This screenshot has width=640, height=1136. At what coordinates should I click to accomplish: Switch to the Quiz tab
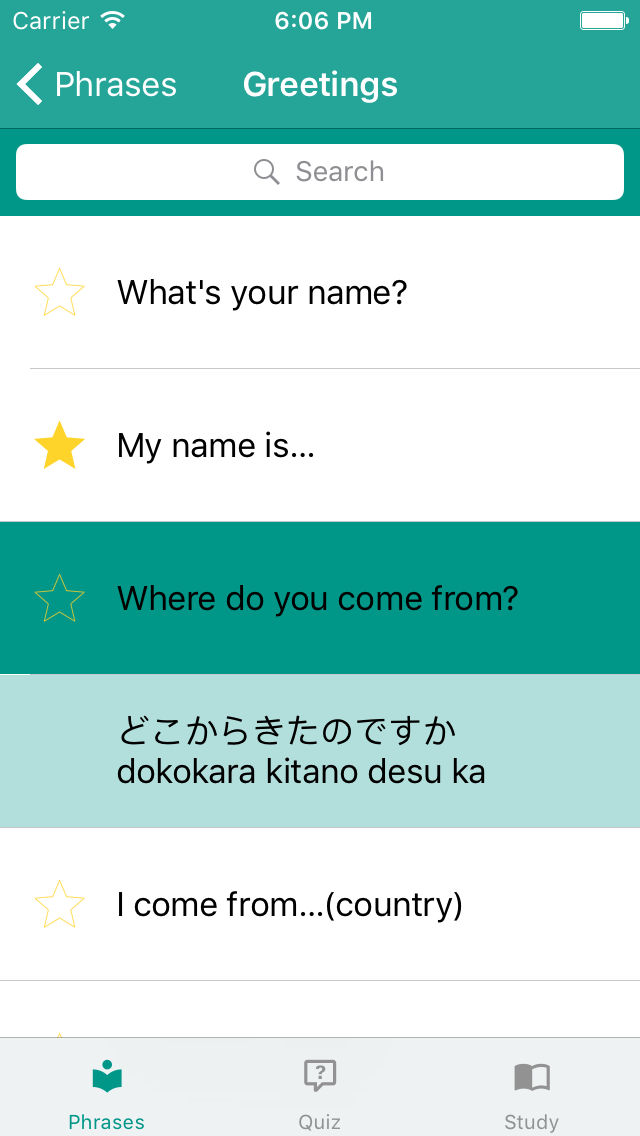[320, 1092]
